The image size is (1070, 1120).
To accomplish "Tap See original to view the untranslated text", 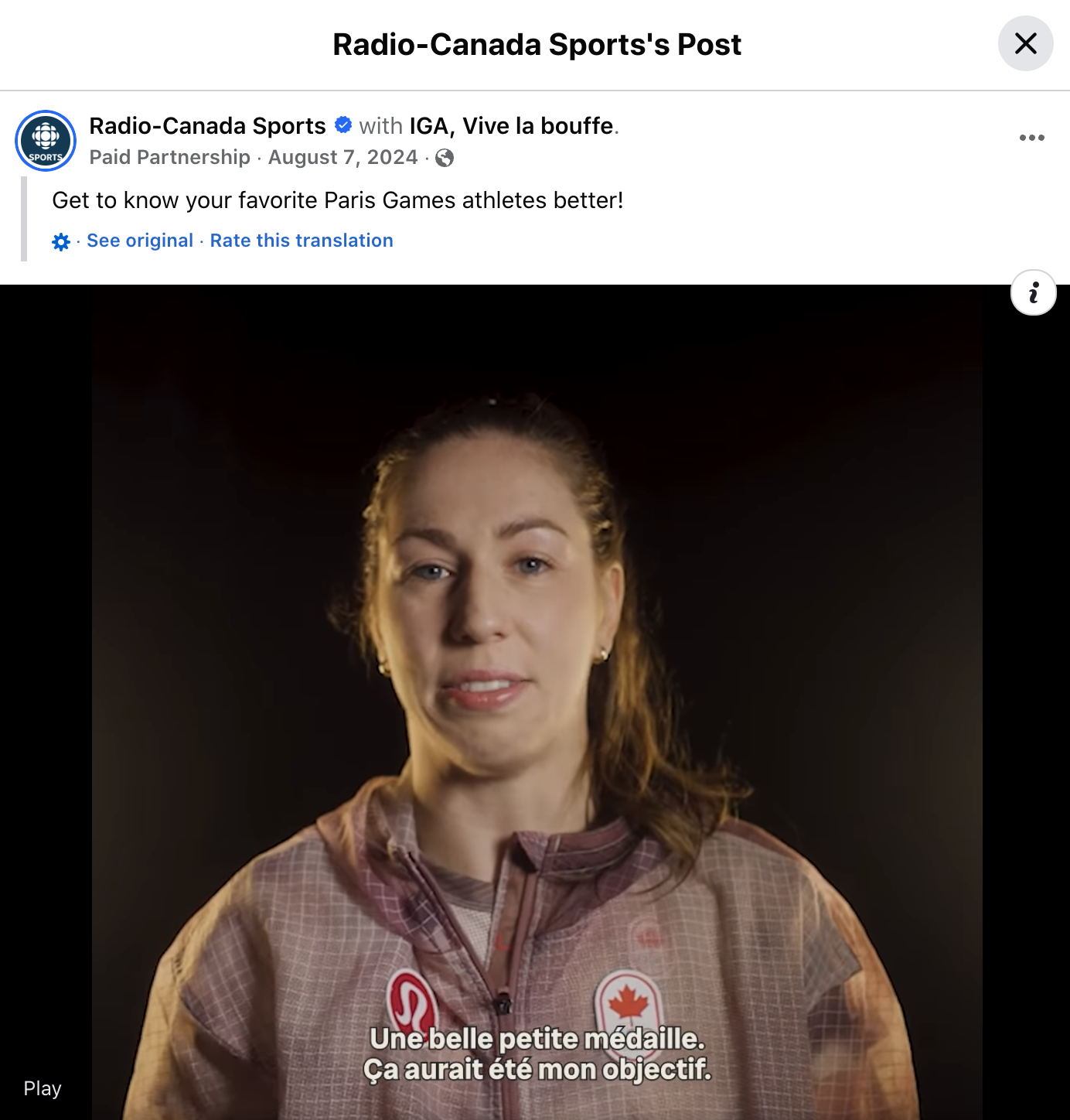I will (x=140, y=241).
